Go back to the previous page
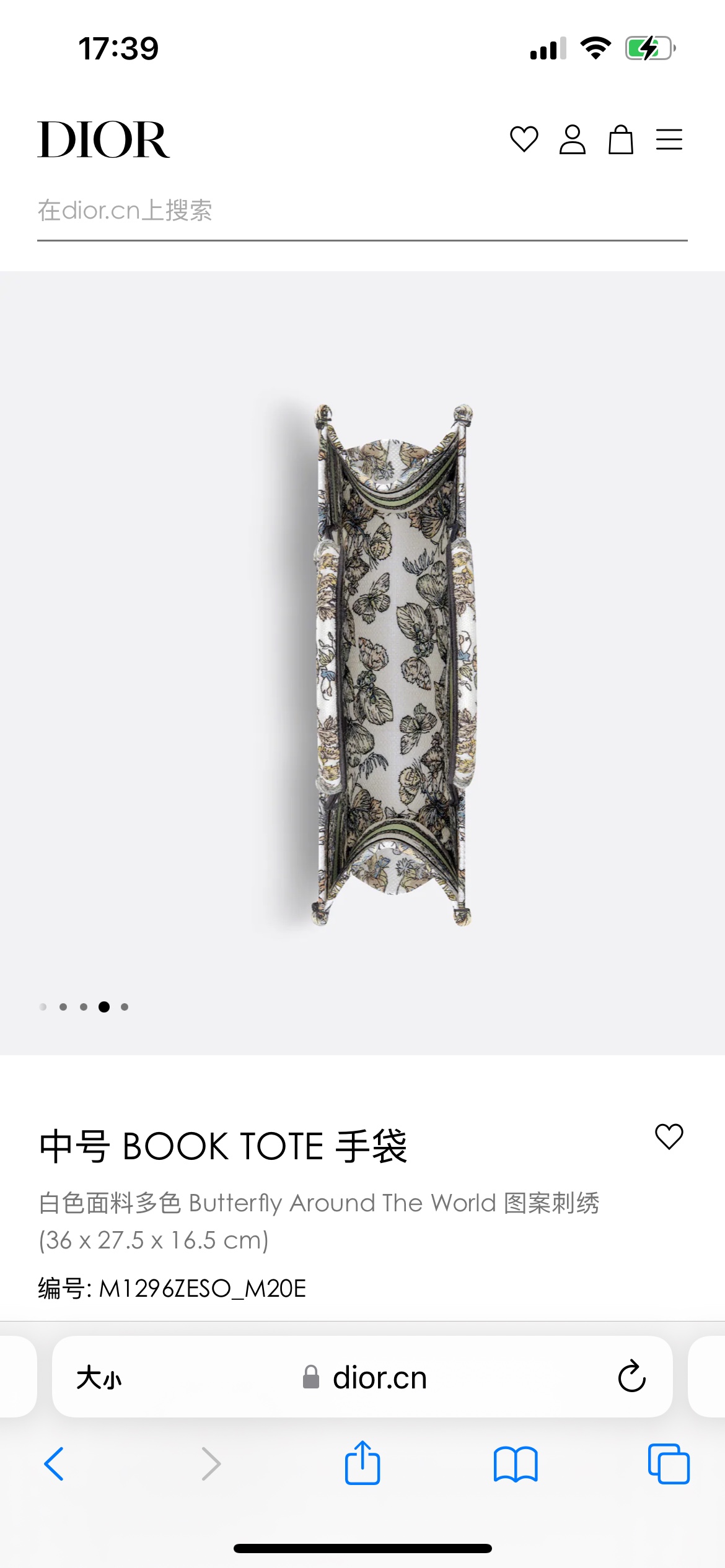 [x=55, y=1464]
